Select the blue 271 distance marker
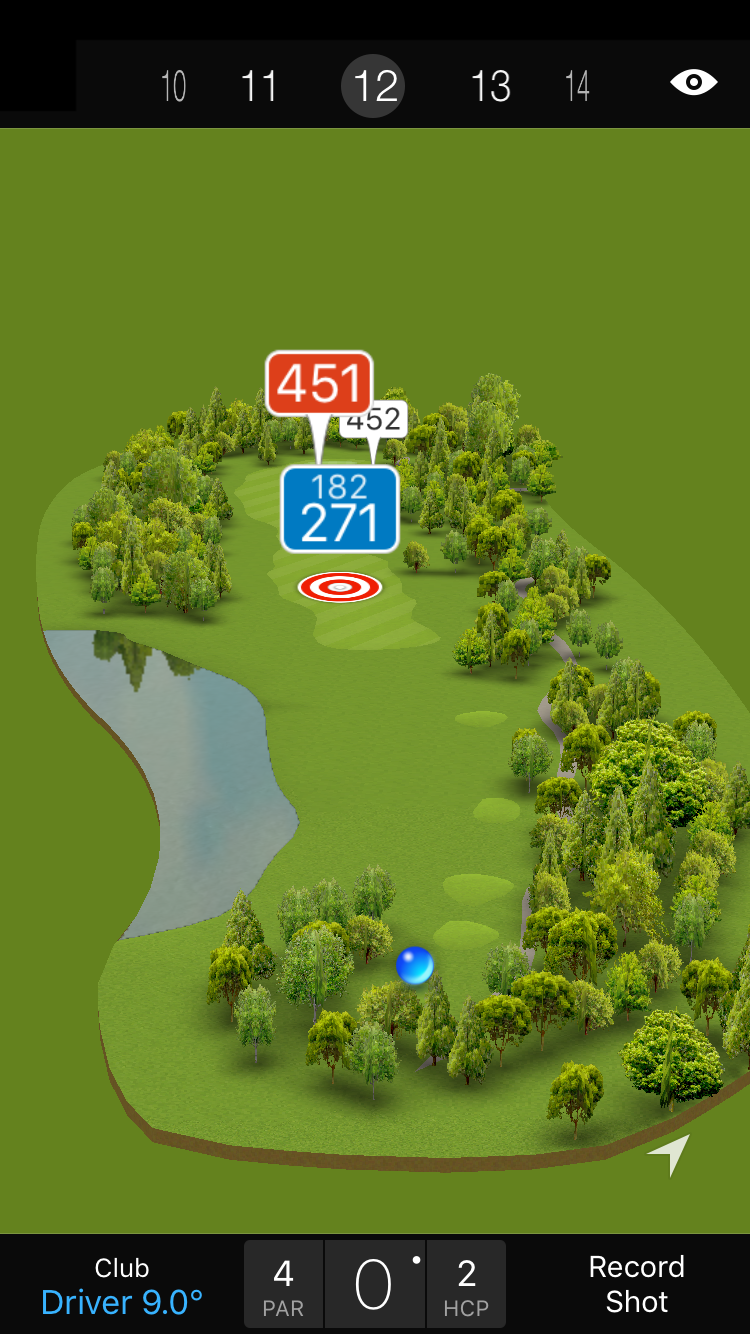Viewport: 750px width, 1334px height. (340, 509)
